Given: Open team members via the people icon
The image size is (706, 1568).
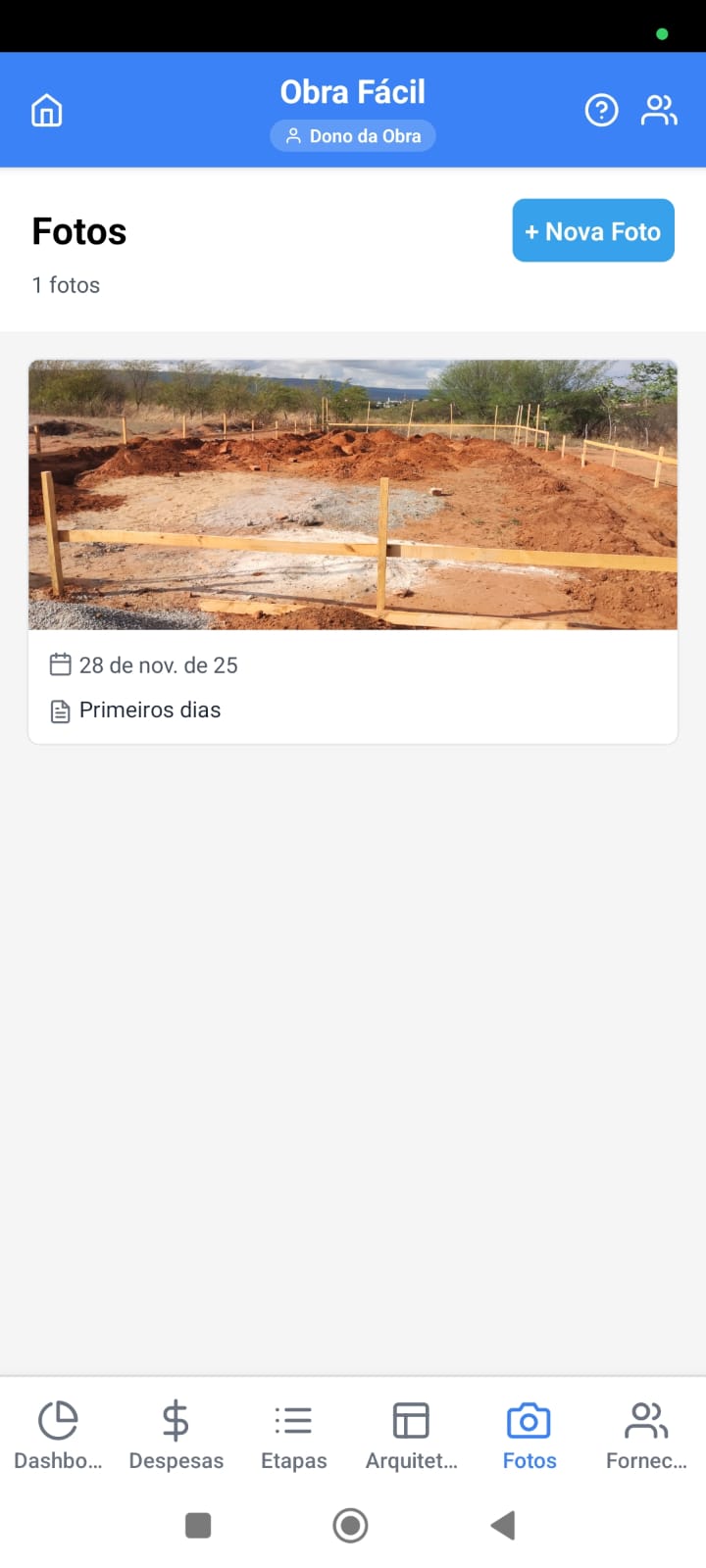Looking at the screenshot, I should tap(659, 110).
